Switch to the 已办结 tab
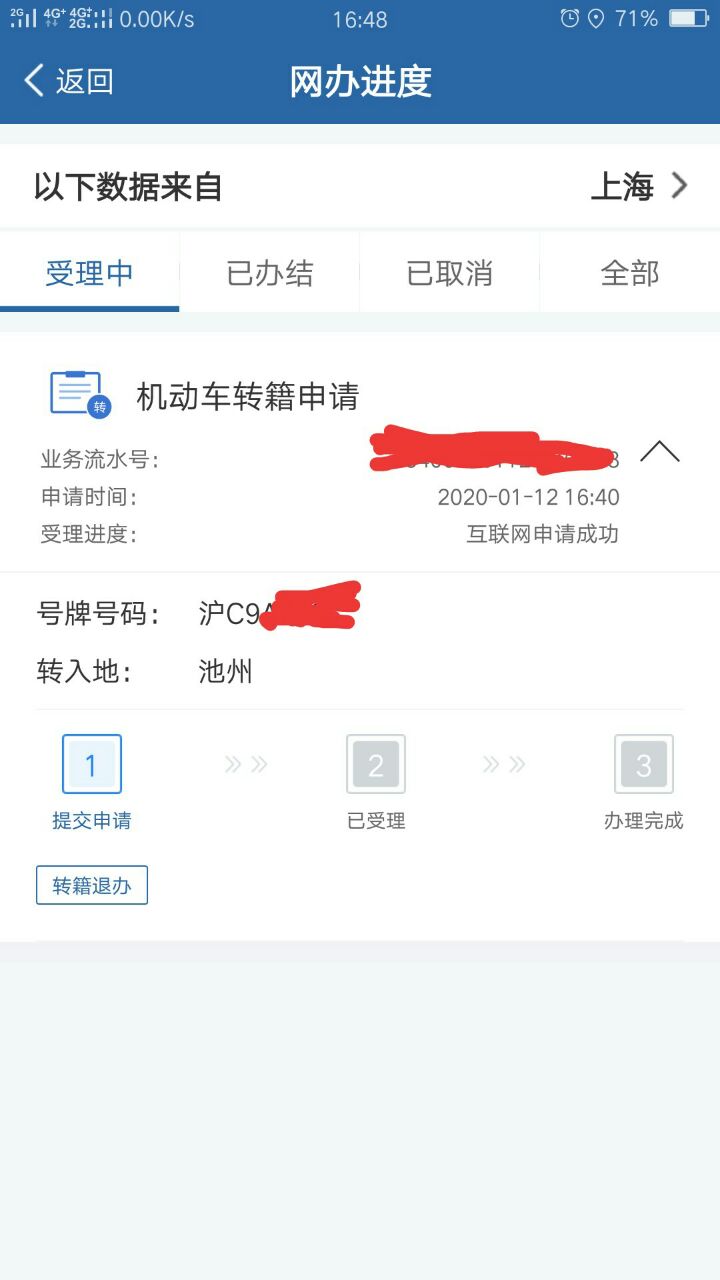Image resolution: width=720 pixels, height=1280 pixels. (x=270, y=273)
